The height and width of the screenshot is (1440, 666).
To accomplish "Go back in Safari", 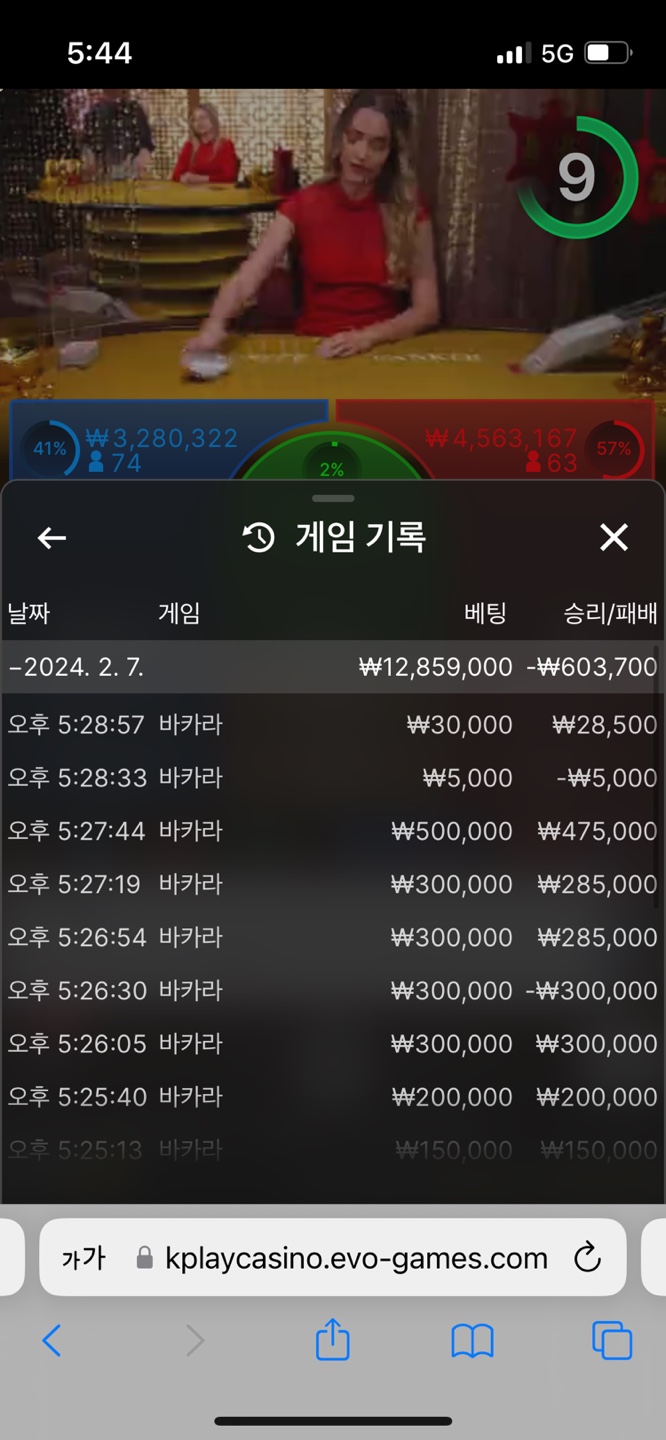I will [x=52, y=1340].
